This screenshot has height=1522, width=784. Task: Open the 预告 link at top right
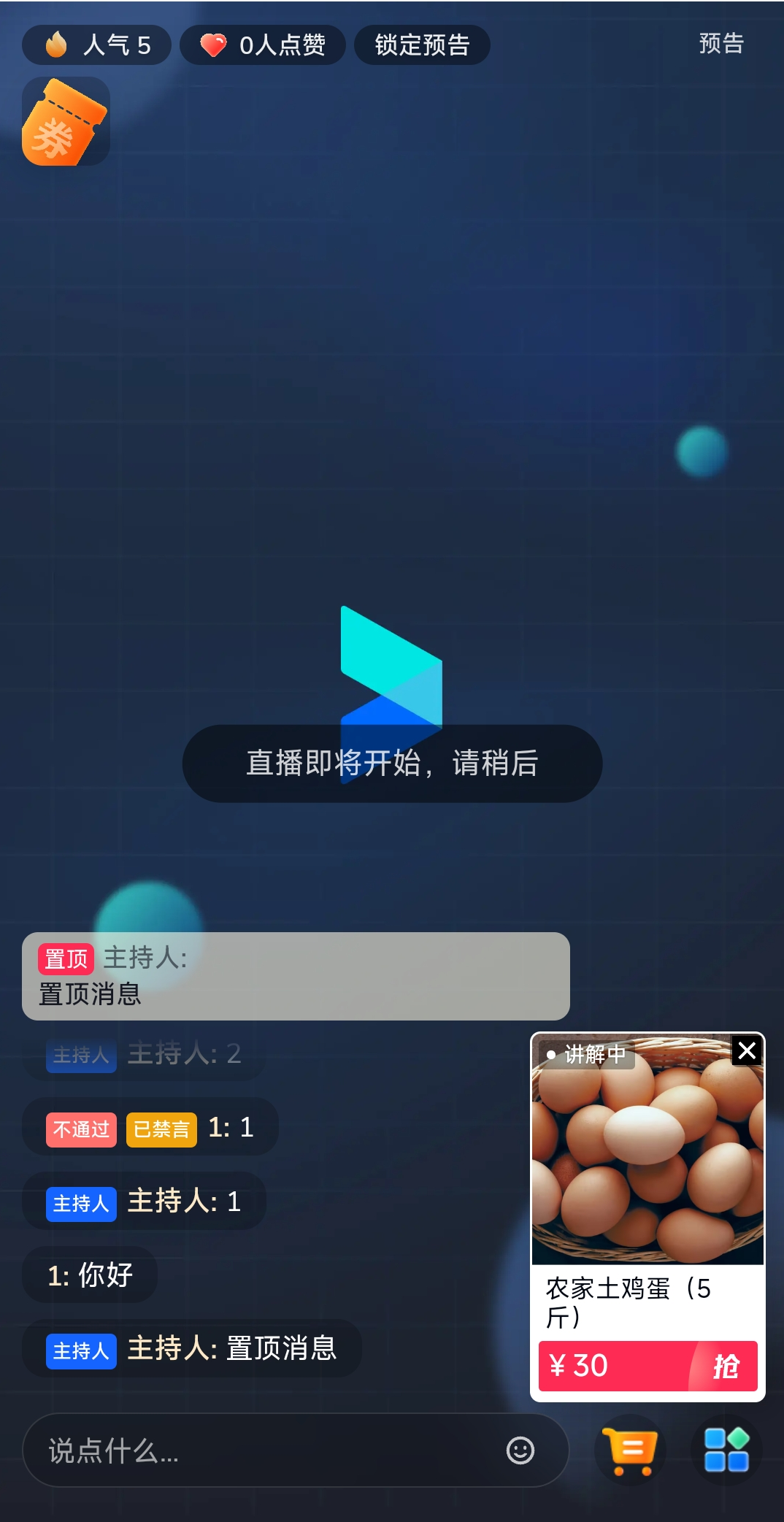tap(720, 44)
